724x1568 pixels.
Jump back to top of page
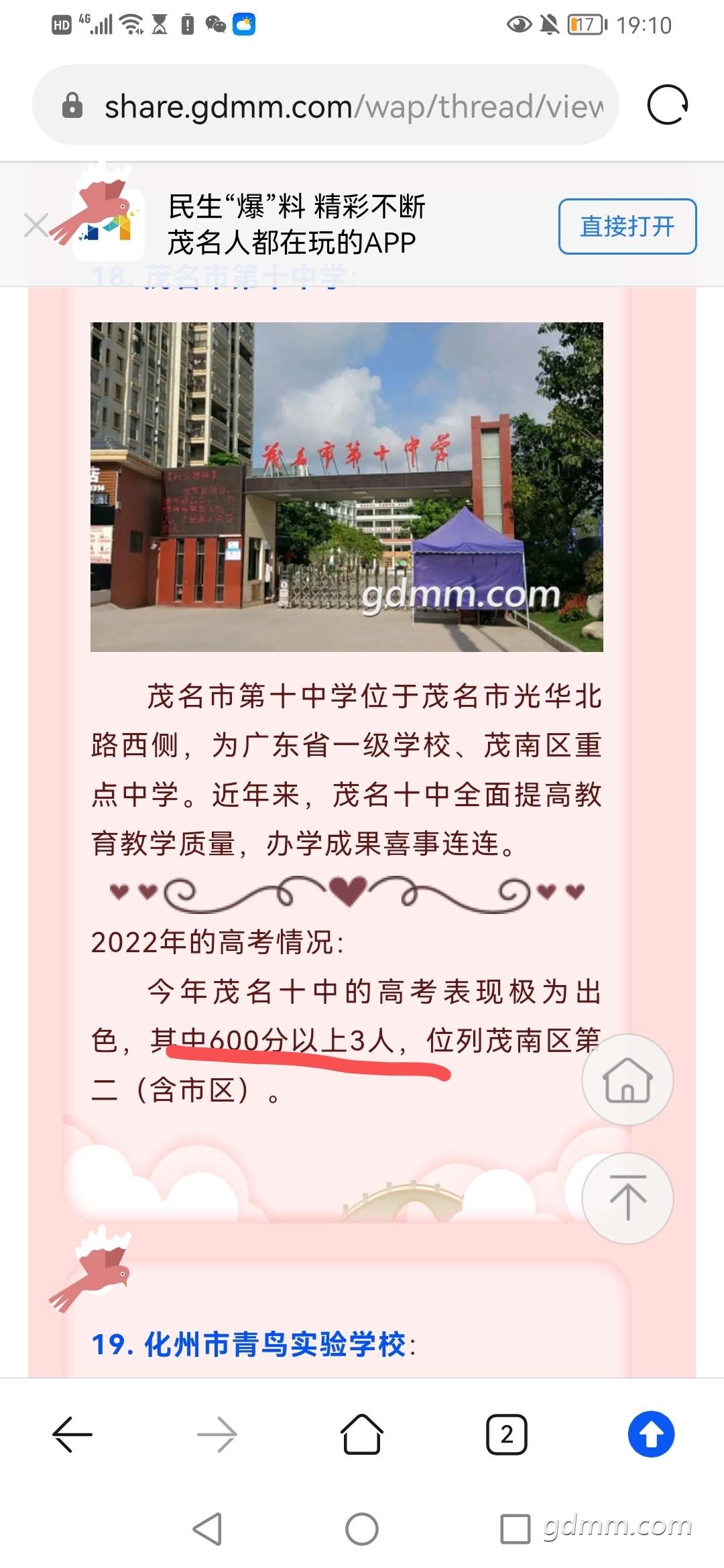627,1197
